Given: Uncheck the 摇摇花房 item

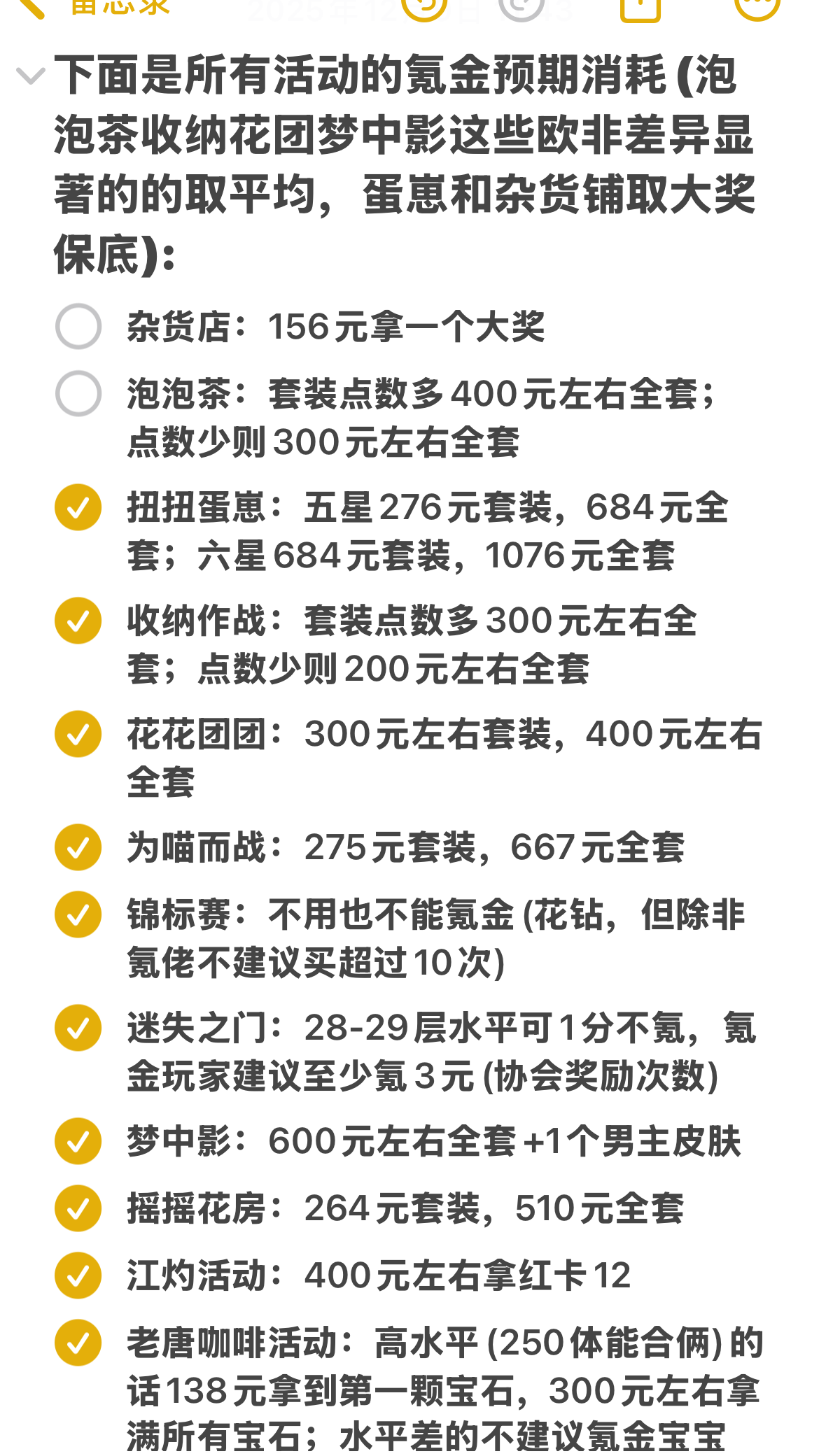Looking at the screenshot, I should click(78, 1208).
